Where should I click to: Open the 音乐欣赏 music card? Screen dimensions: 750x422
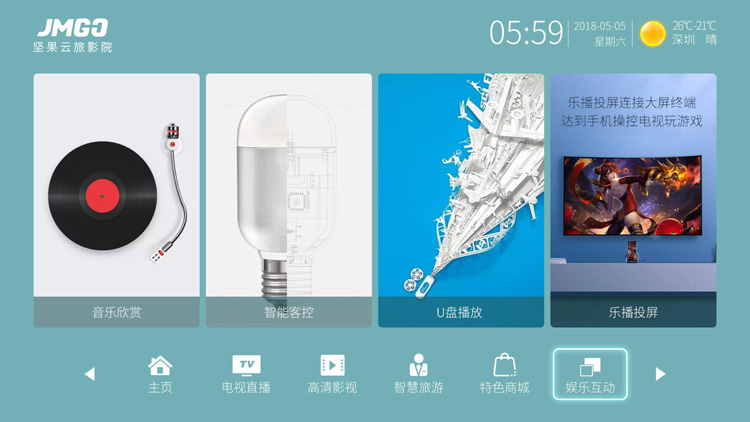pos(117,200)
